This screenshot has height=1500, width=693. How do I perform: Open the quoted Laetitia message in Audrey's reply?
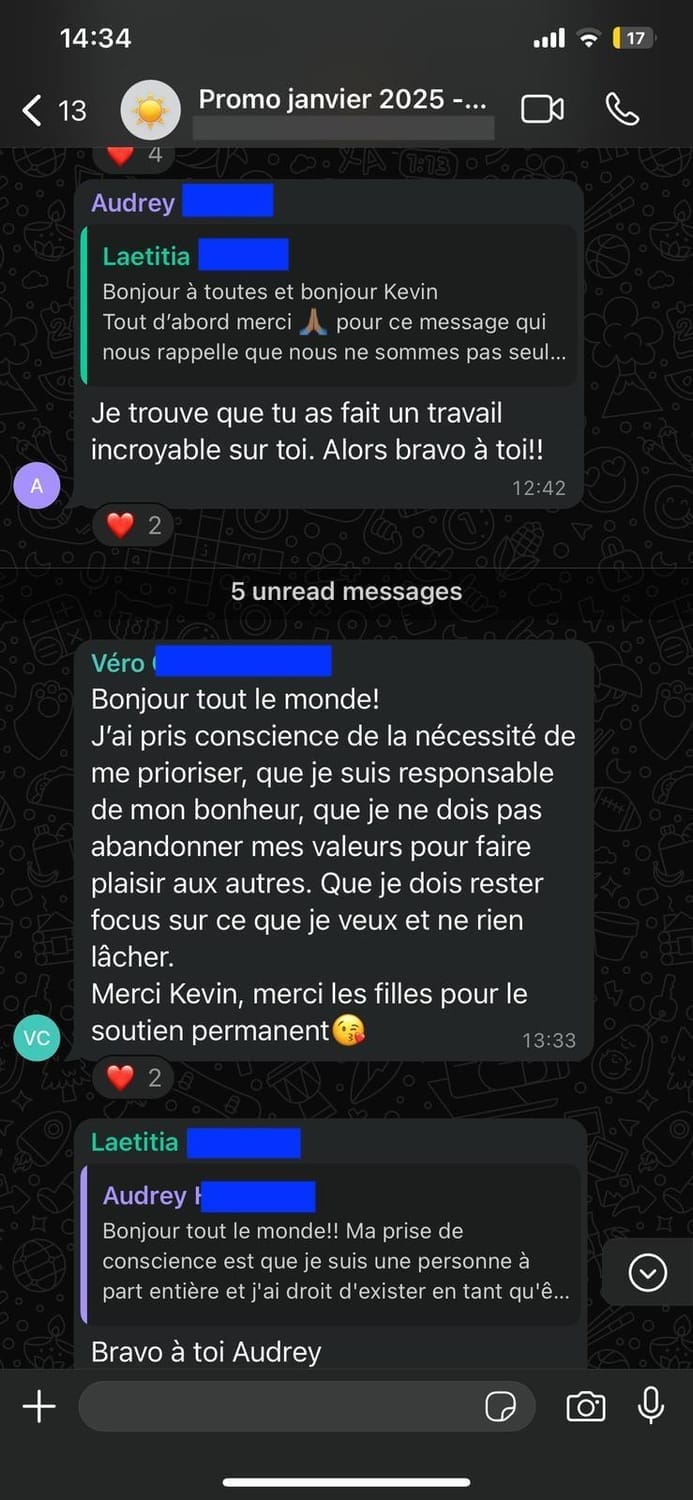pyautogui.click(x=329, y=306)
